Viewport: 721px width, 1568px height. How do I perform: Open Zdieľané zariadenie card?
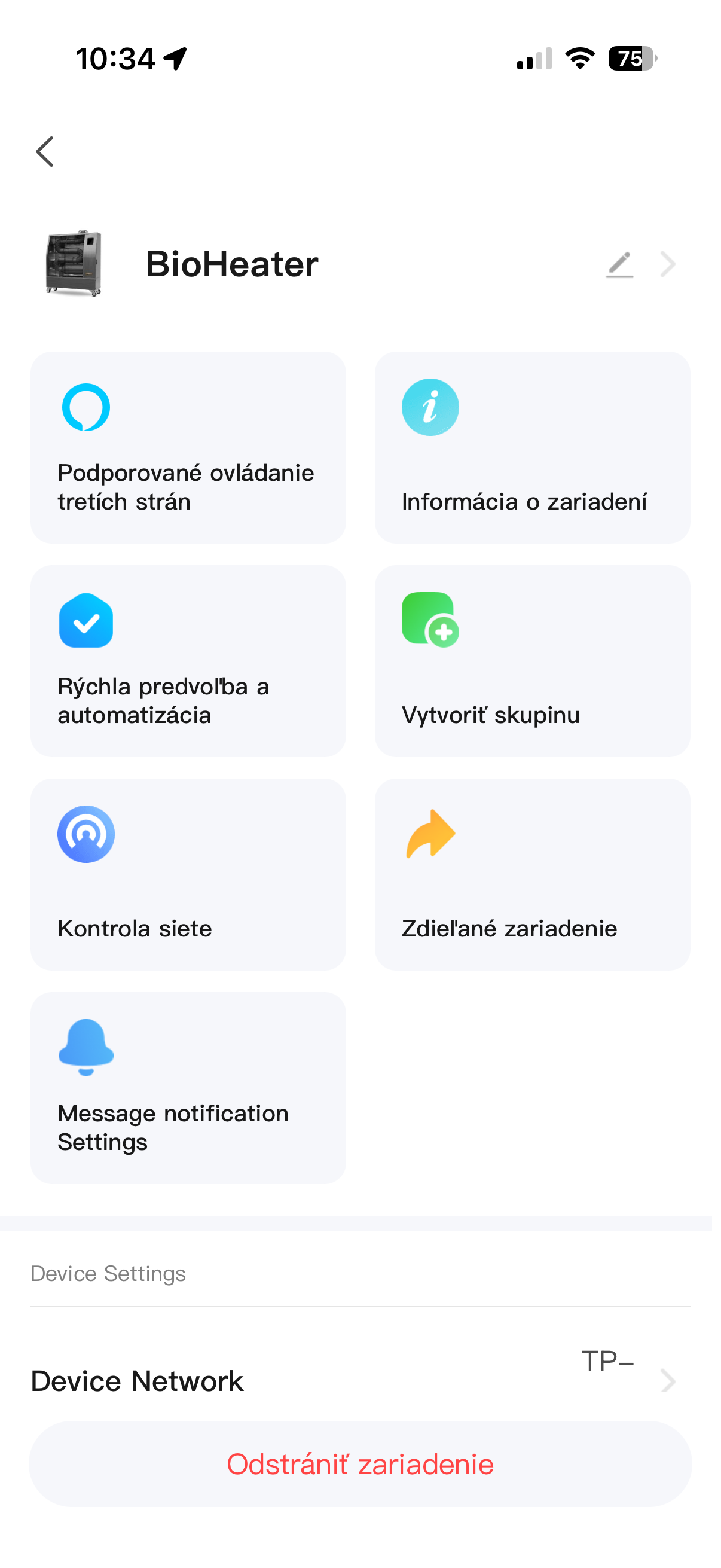pos(531,875)
